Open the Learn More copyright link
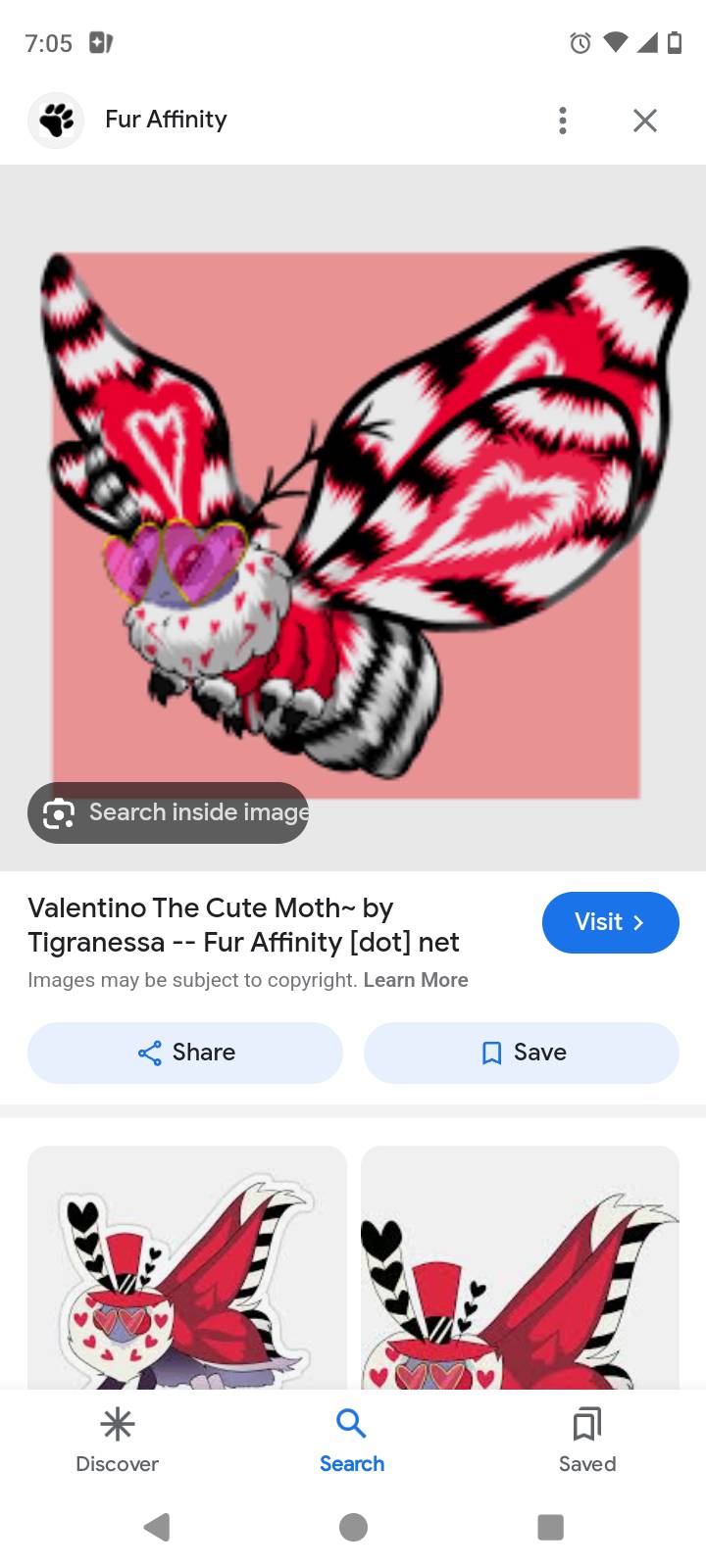Image resolution: width=706 pixels, height=1568 pixels. (415, 980)
